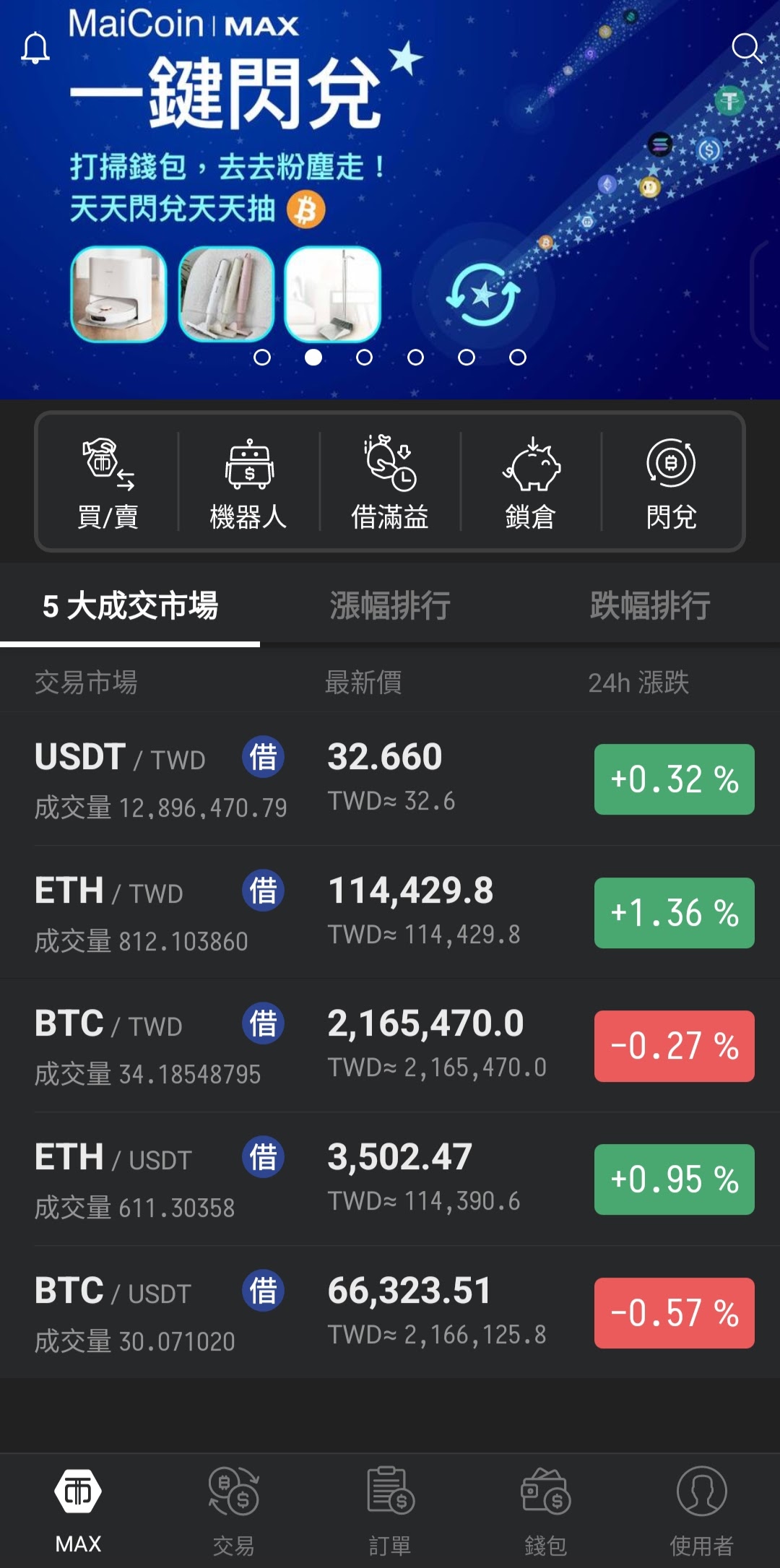Switch to the 漲幅排行 tab
780x1568 pixels.
pos(390,607)
